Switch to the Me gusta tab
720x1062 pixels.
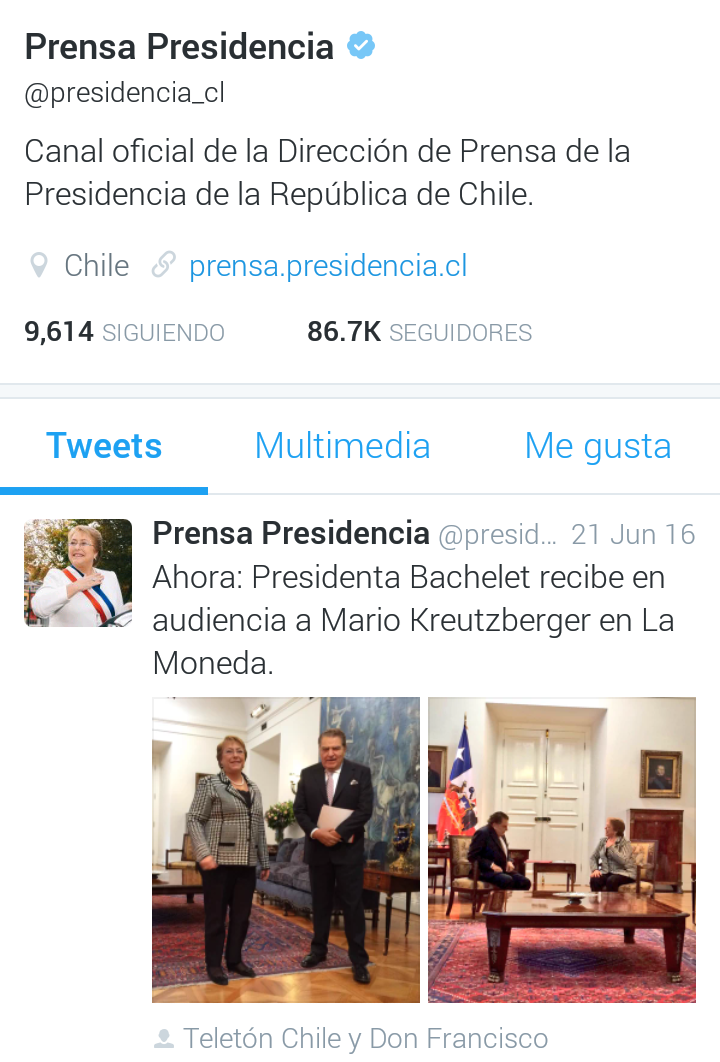click(x=597, y=446)
